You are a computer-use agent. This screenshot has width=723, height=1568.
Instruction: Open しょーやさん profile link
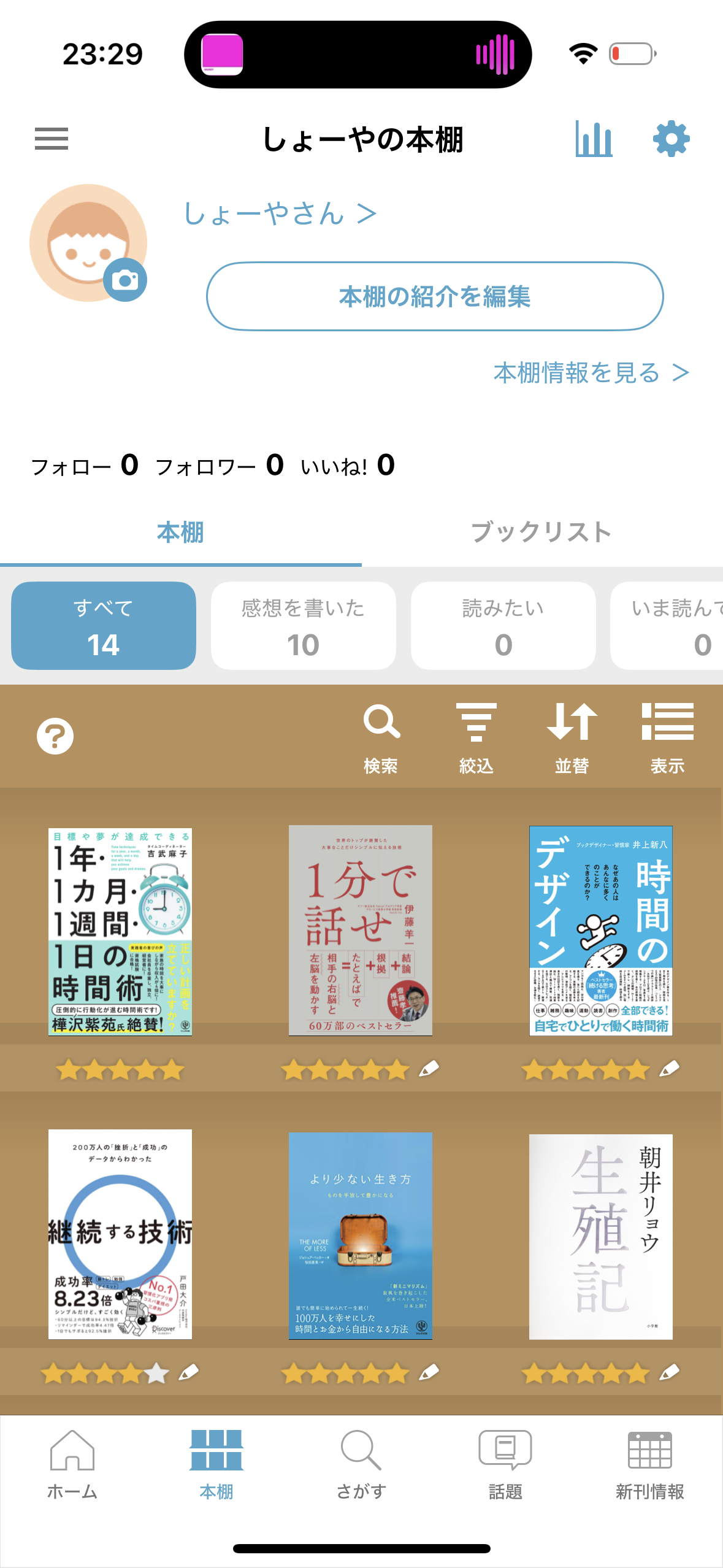[280, 214]
